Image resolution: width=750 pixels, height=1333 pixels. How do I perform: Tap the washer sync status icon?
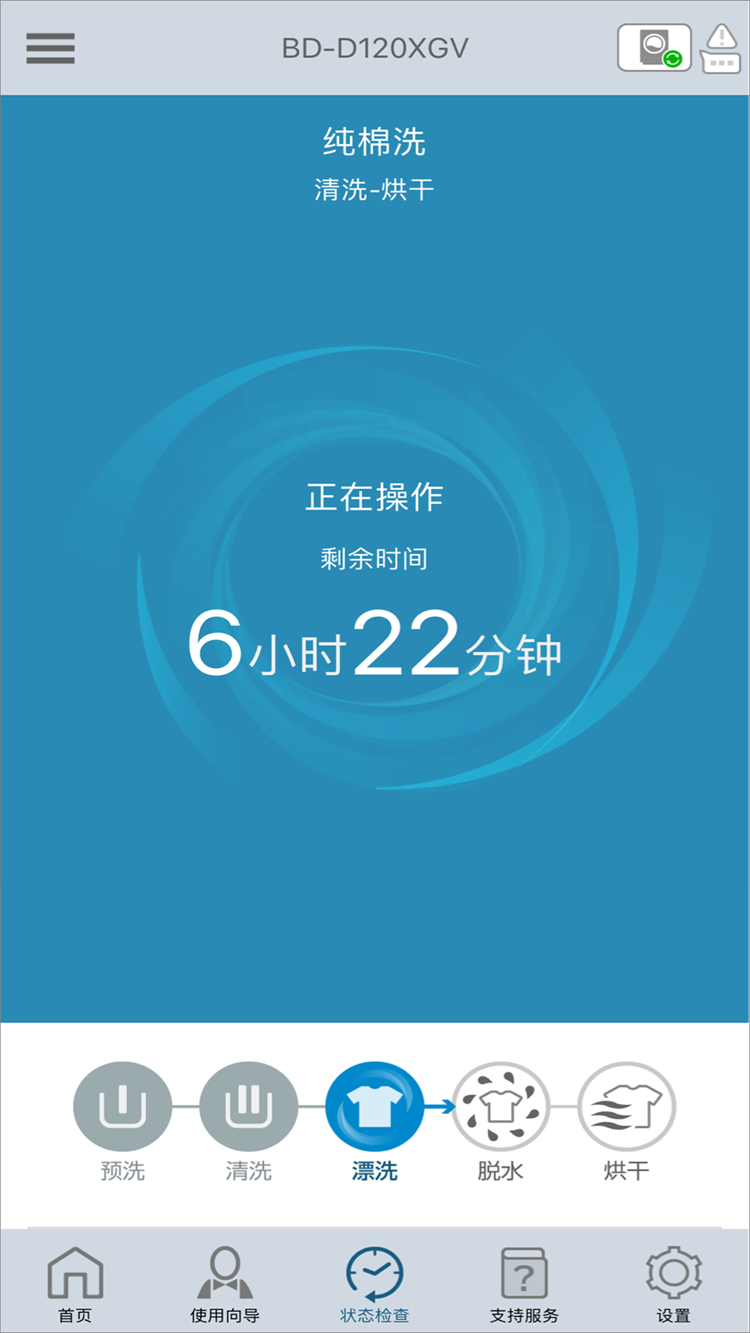tap(654, 48)
